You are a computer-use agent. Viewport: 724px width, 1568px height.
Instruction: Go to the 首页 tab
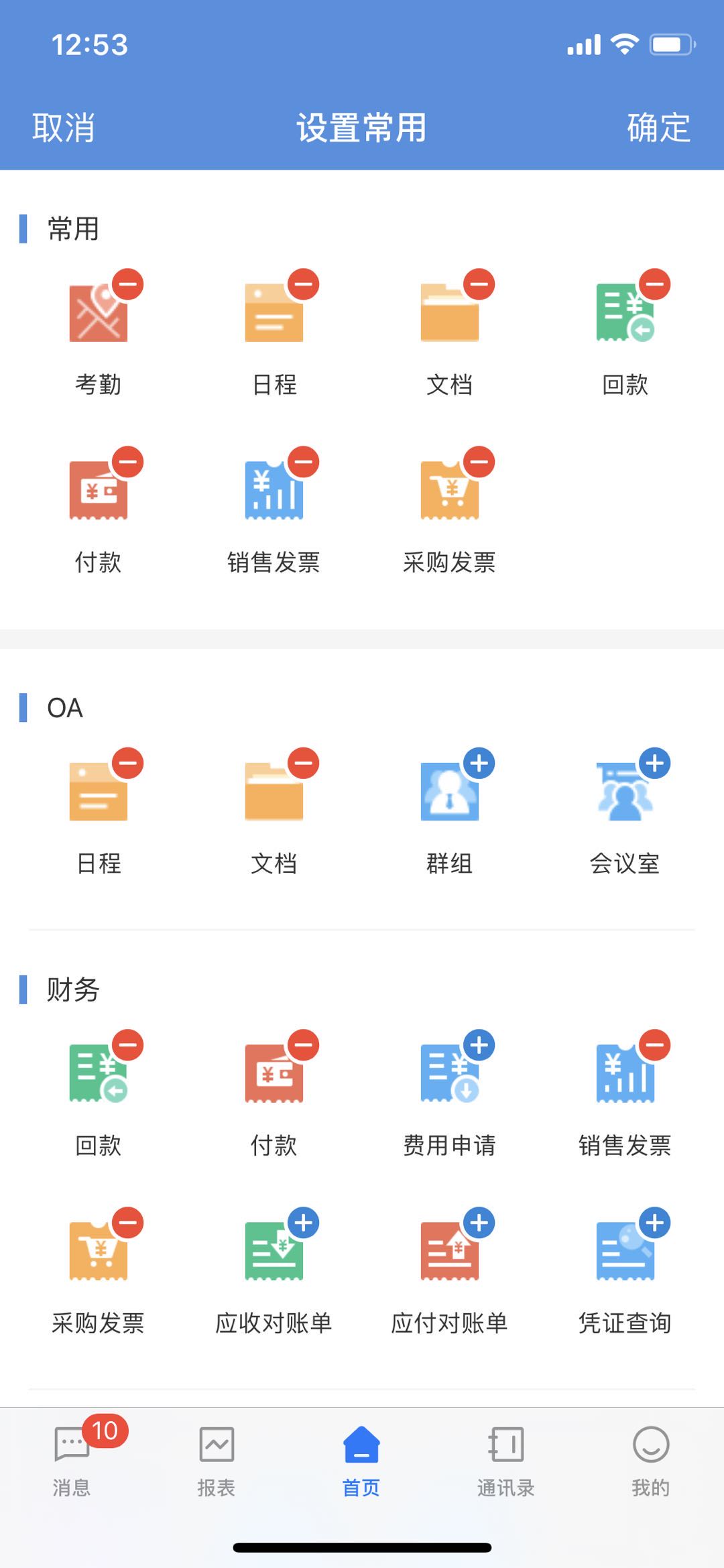[361, 1459]
